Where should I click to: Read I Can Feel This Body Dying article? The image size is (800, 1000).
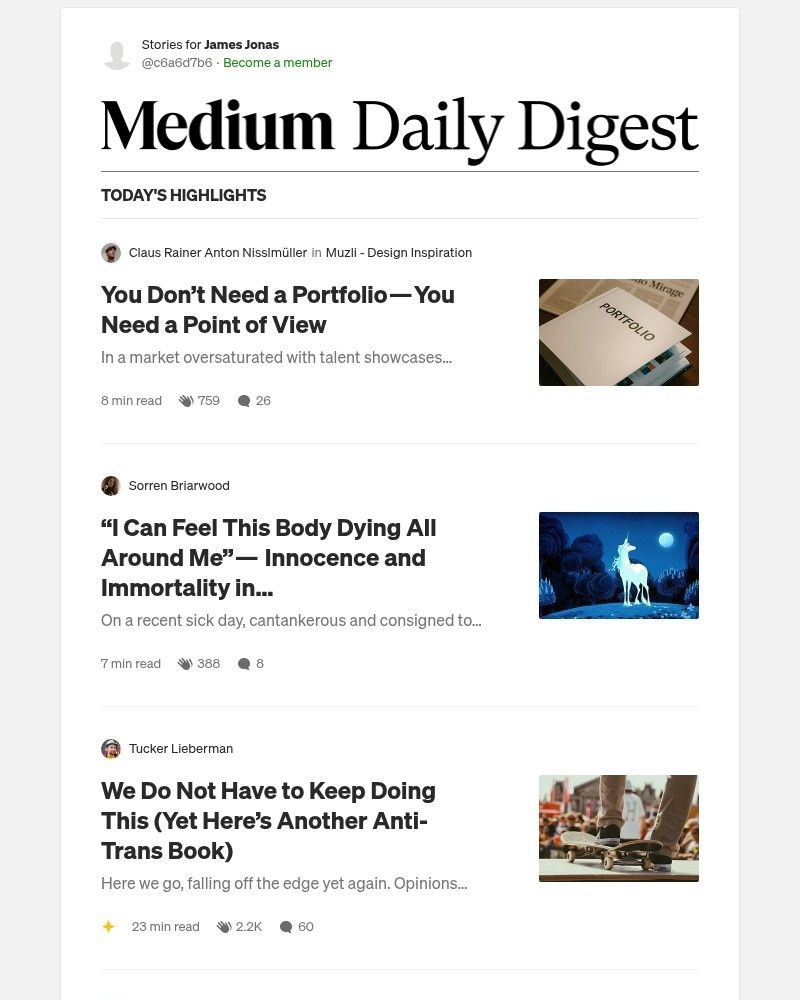pos(268,557)
